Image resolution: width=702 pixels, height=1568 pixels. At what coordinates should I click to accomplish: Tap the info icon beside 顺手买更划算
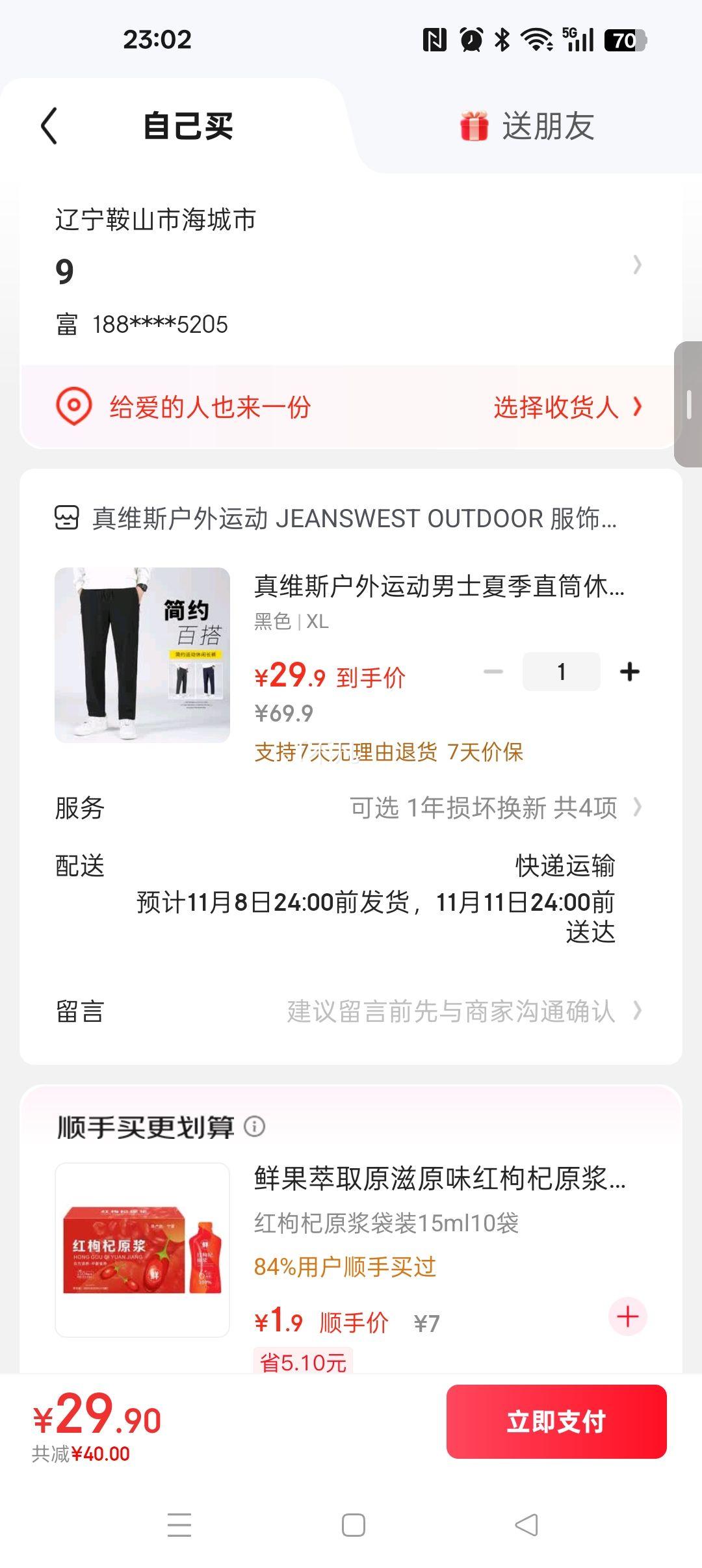(x=255, y=1127)
